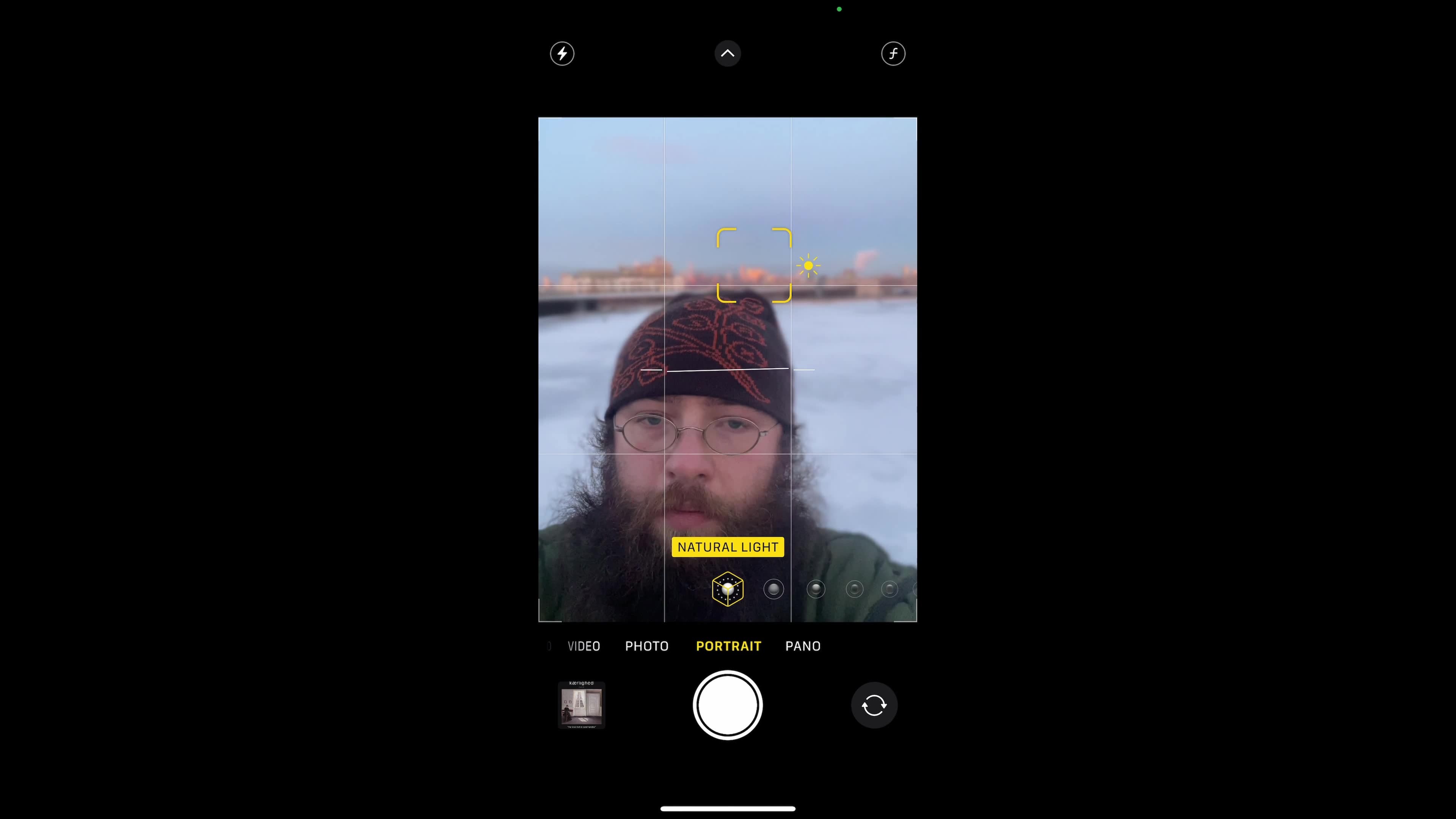The image size is (1456, 819).
Task: Take a photo with the shutter button
Action: pyautogui.click(x=728, y=705)
